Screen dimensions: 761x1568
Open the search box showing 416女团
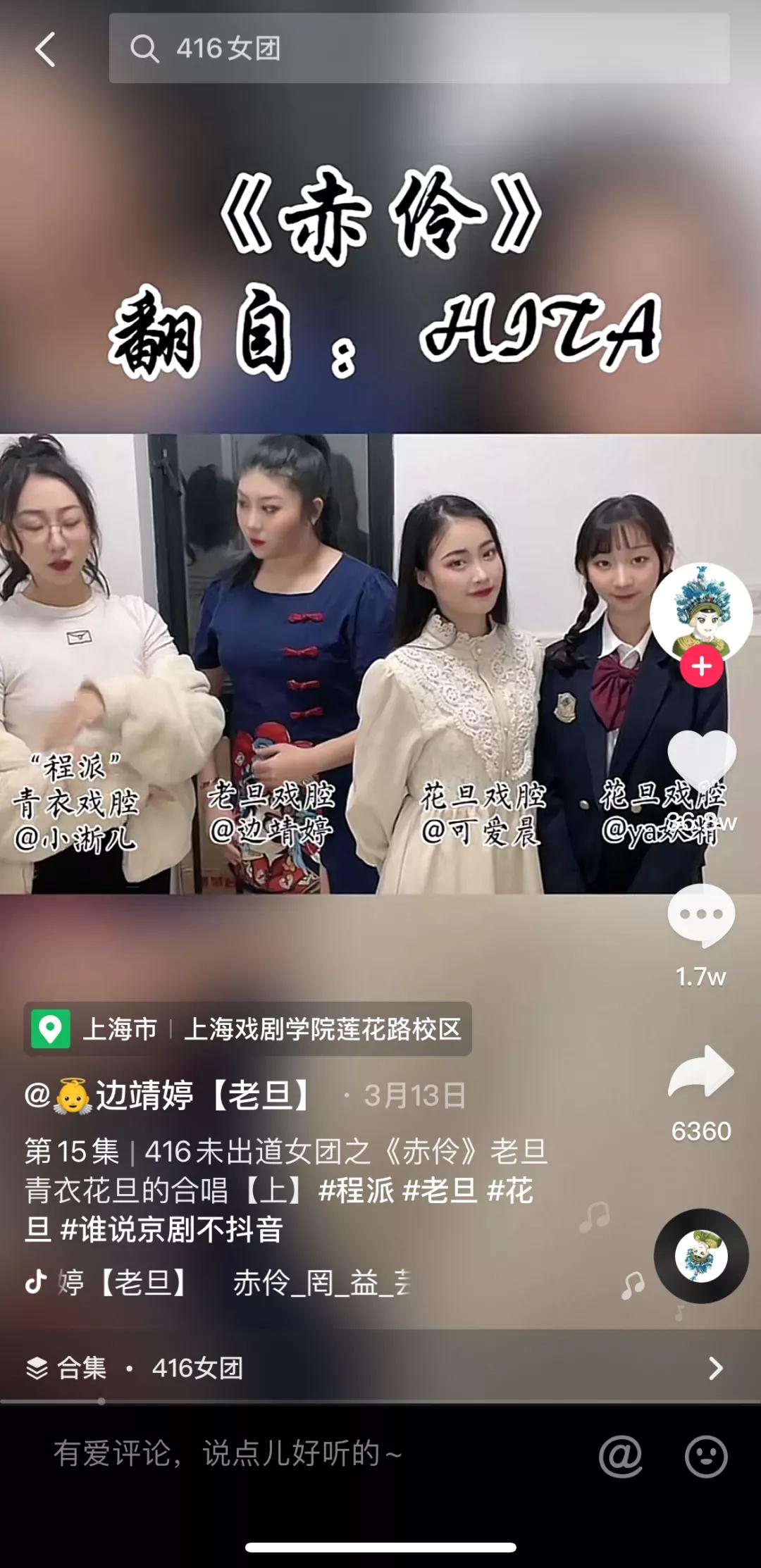point(419,49)
